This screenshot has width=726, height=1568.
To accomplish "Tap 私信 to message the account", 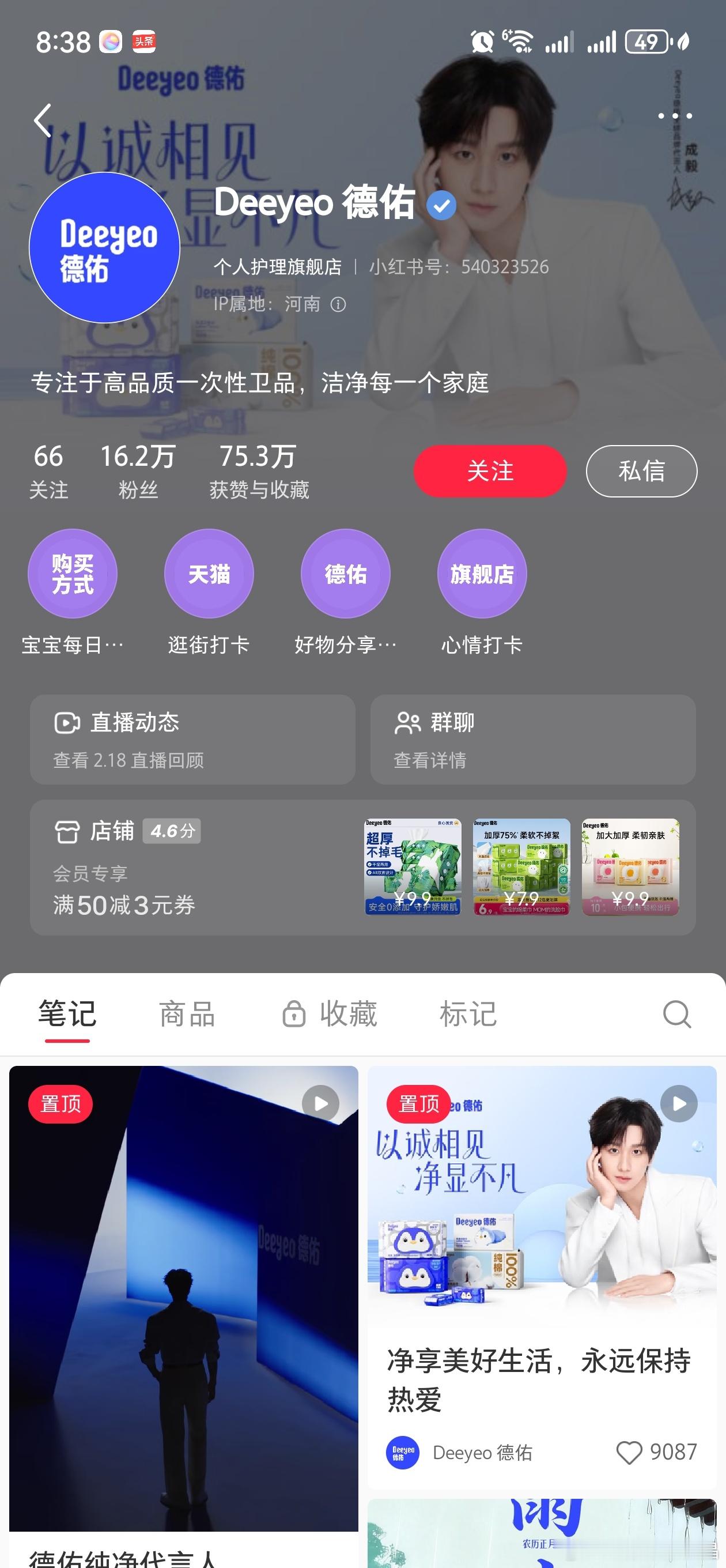I will [641, 471].
